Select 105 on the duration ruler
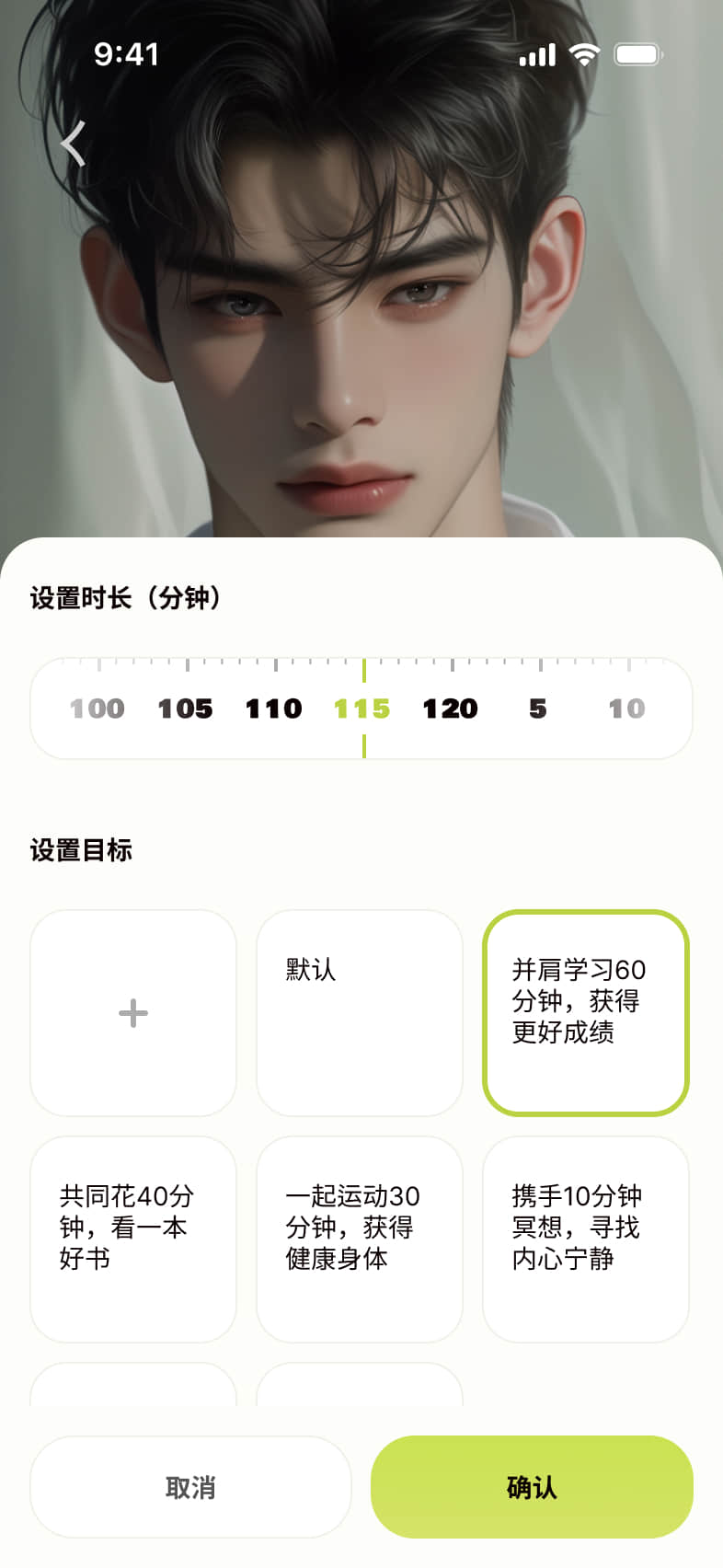The width and height of the screenshot is (723, 1568). coord(185,709)
